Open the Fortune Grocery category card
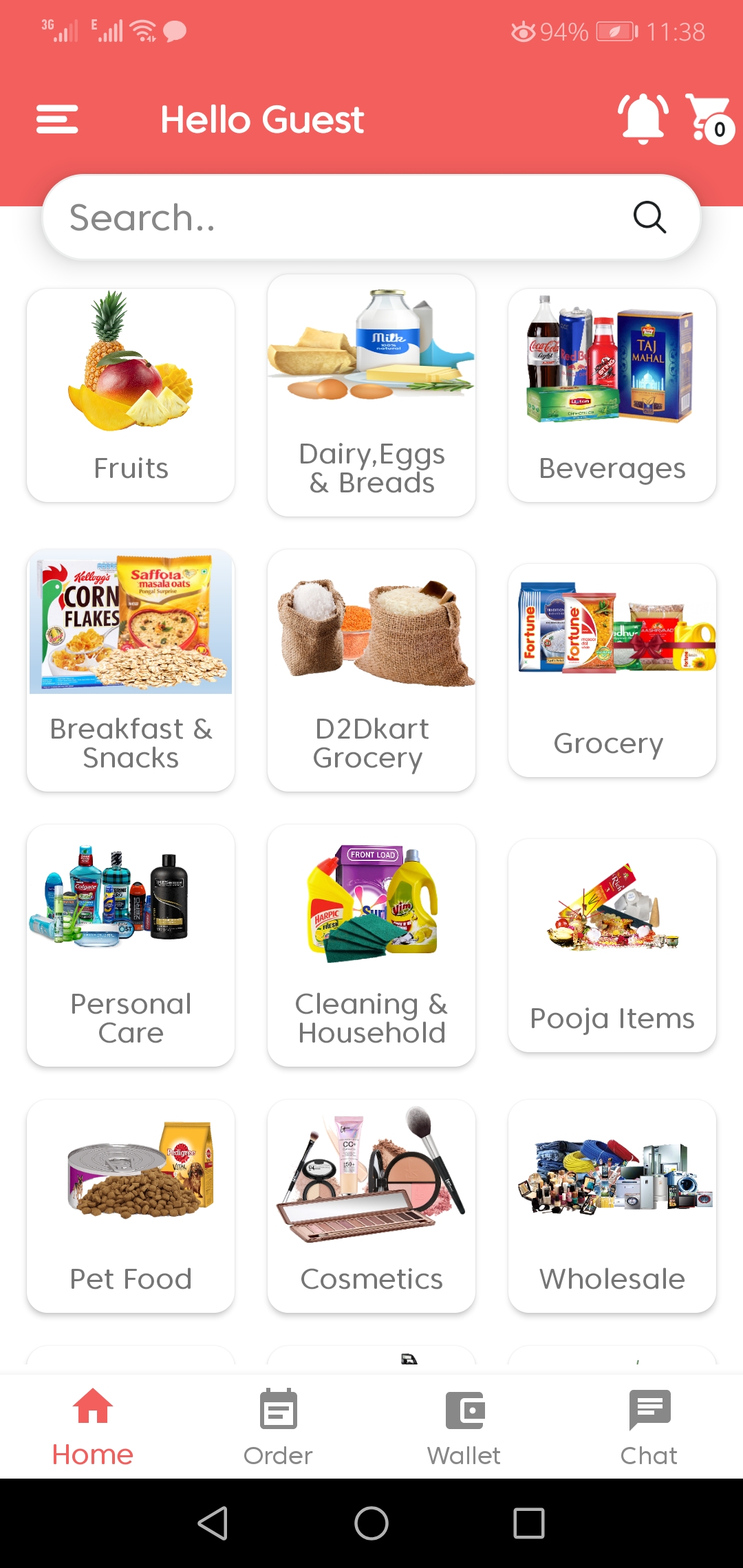The width and height of the screenshot is (743, 1568). tap(612, 671)
